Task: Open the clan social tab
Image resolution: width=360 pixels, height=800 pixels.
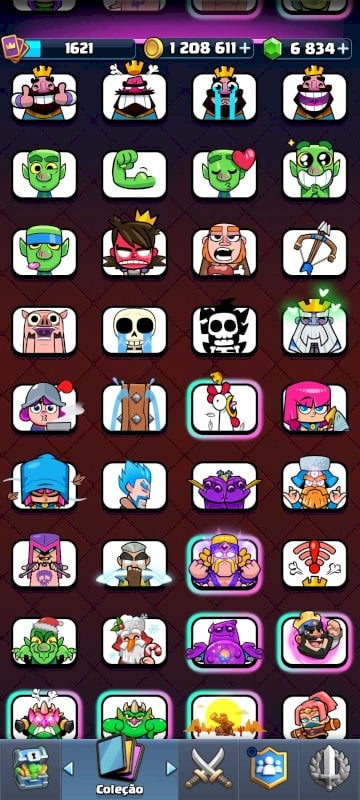Action: pos(268,769)
